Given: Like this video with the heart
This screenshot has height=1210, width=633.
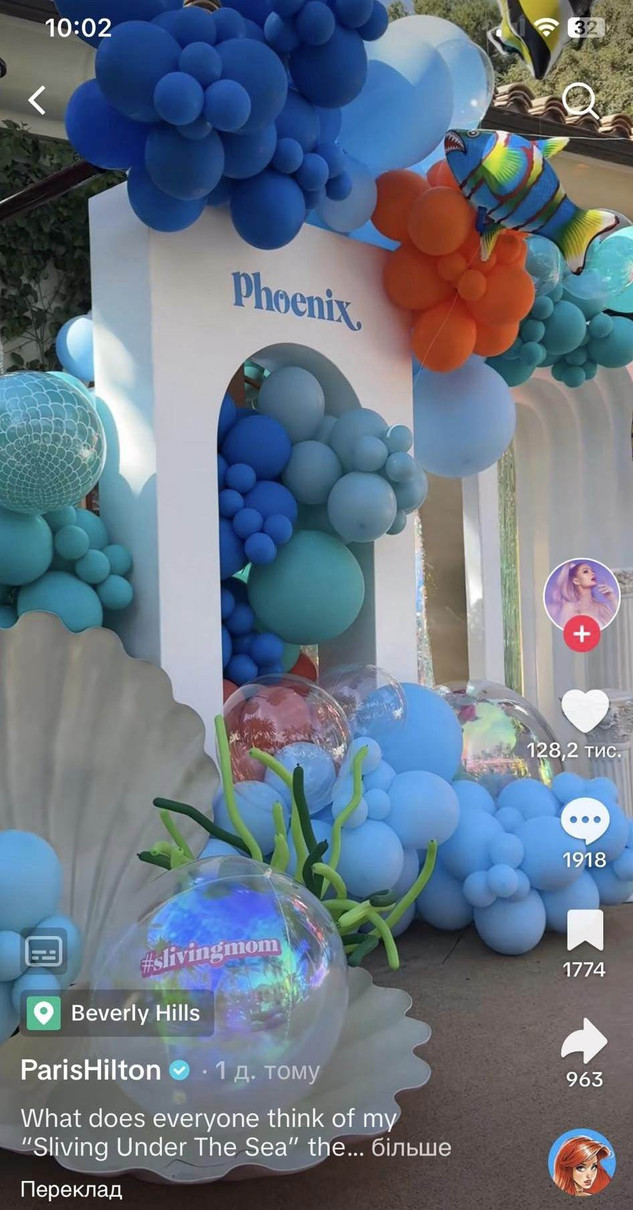Looking at the screenshot, I should pos(584,711).
